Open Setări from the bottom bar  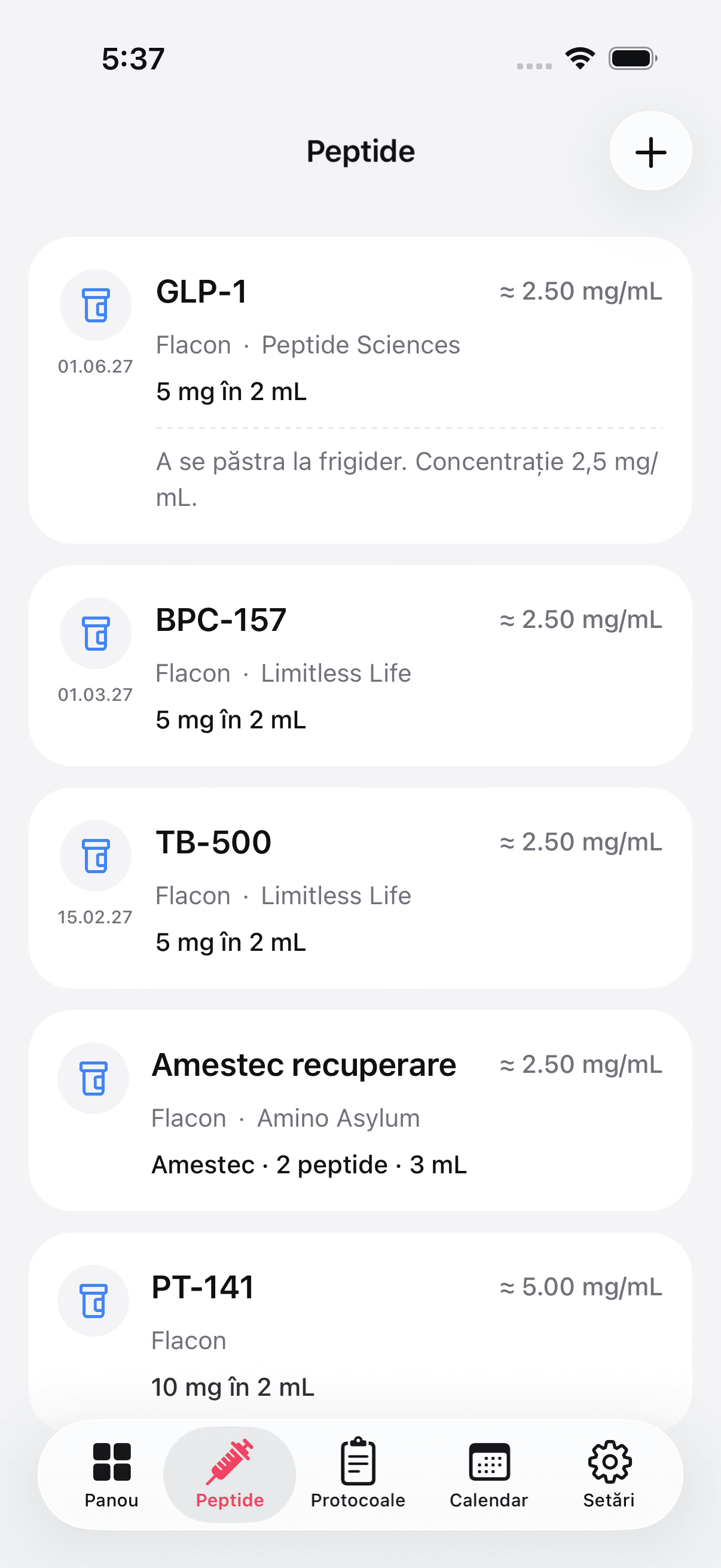[609, 1474]
